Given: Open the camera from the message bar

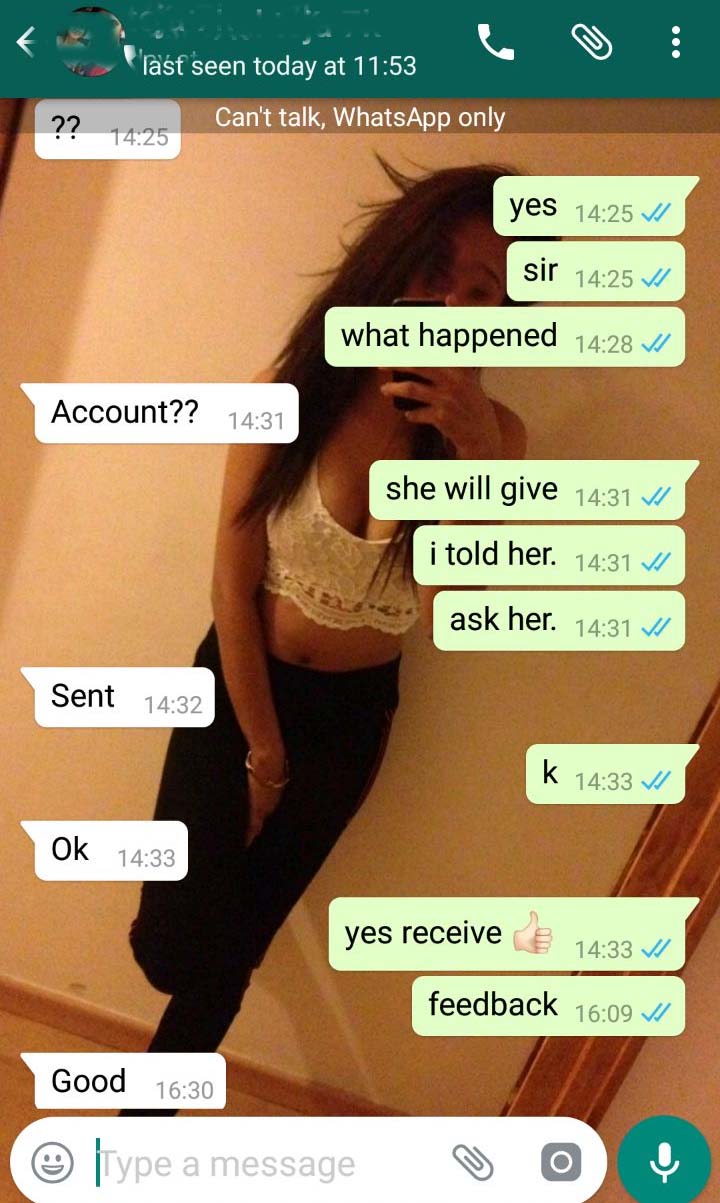Looking at the screenshot, I should 560,1163.
